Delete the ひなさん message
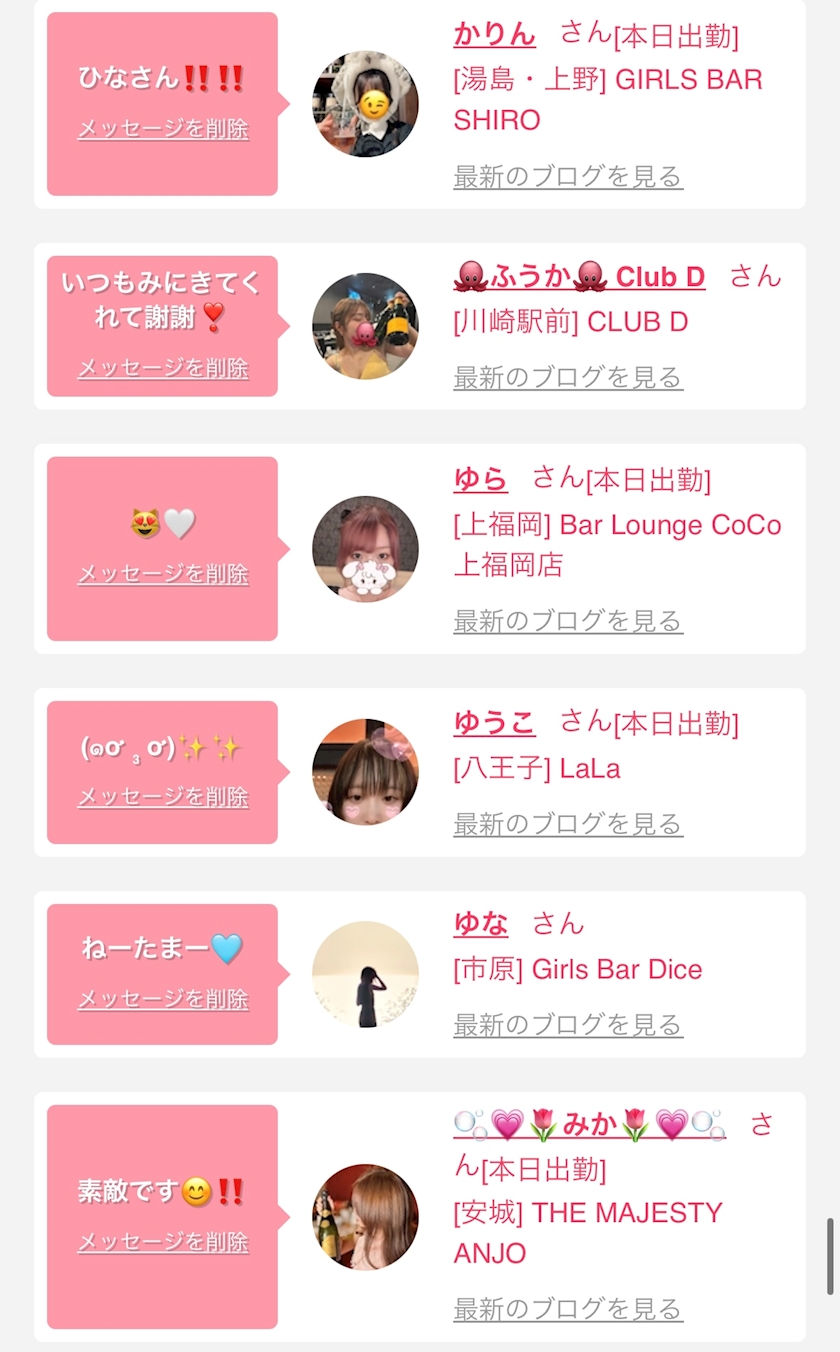 click(x=163, y=129)
